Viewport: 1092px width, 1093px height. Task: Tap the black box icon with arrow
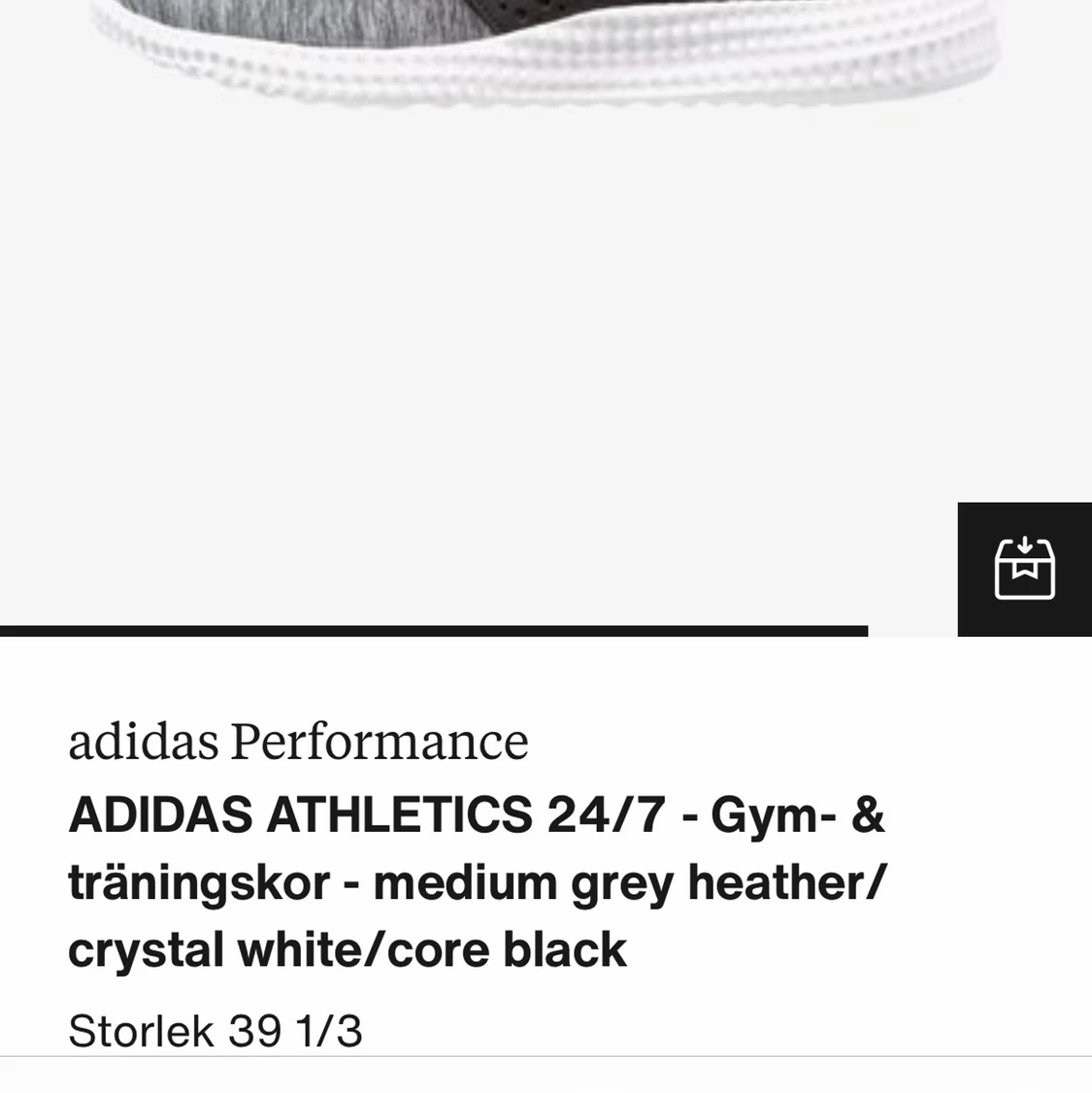point(1024,569)
